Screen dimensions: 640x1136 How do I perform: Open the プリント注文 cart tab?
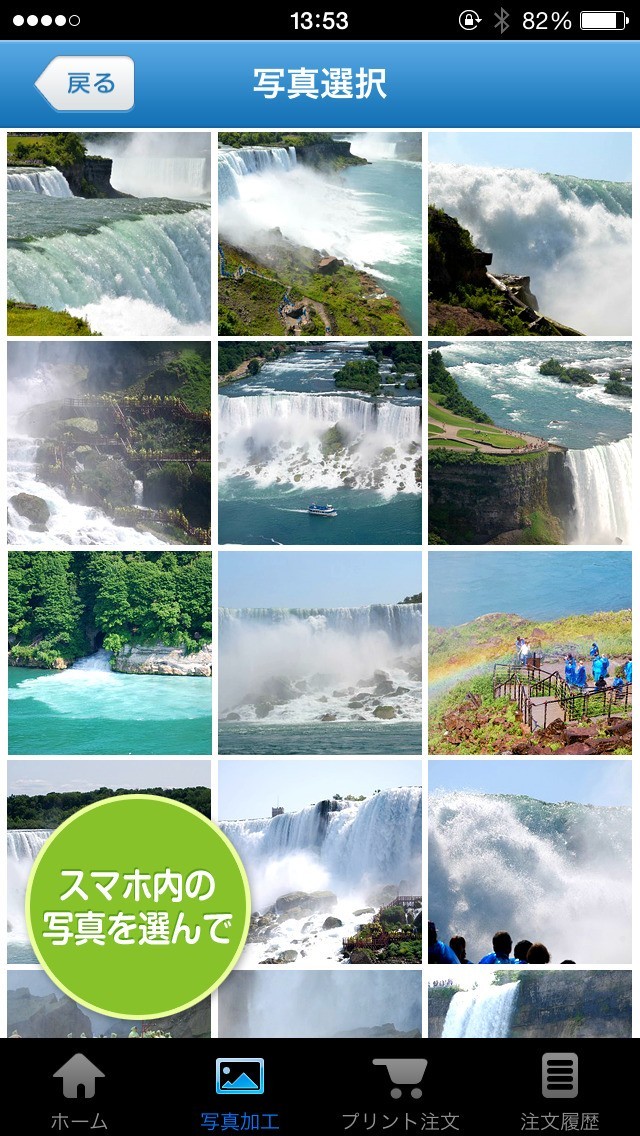point(399,1090)
